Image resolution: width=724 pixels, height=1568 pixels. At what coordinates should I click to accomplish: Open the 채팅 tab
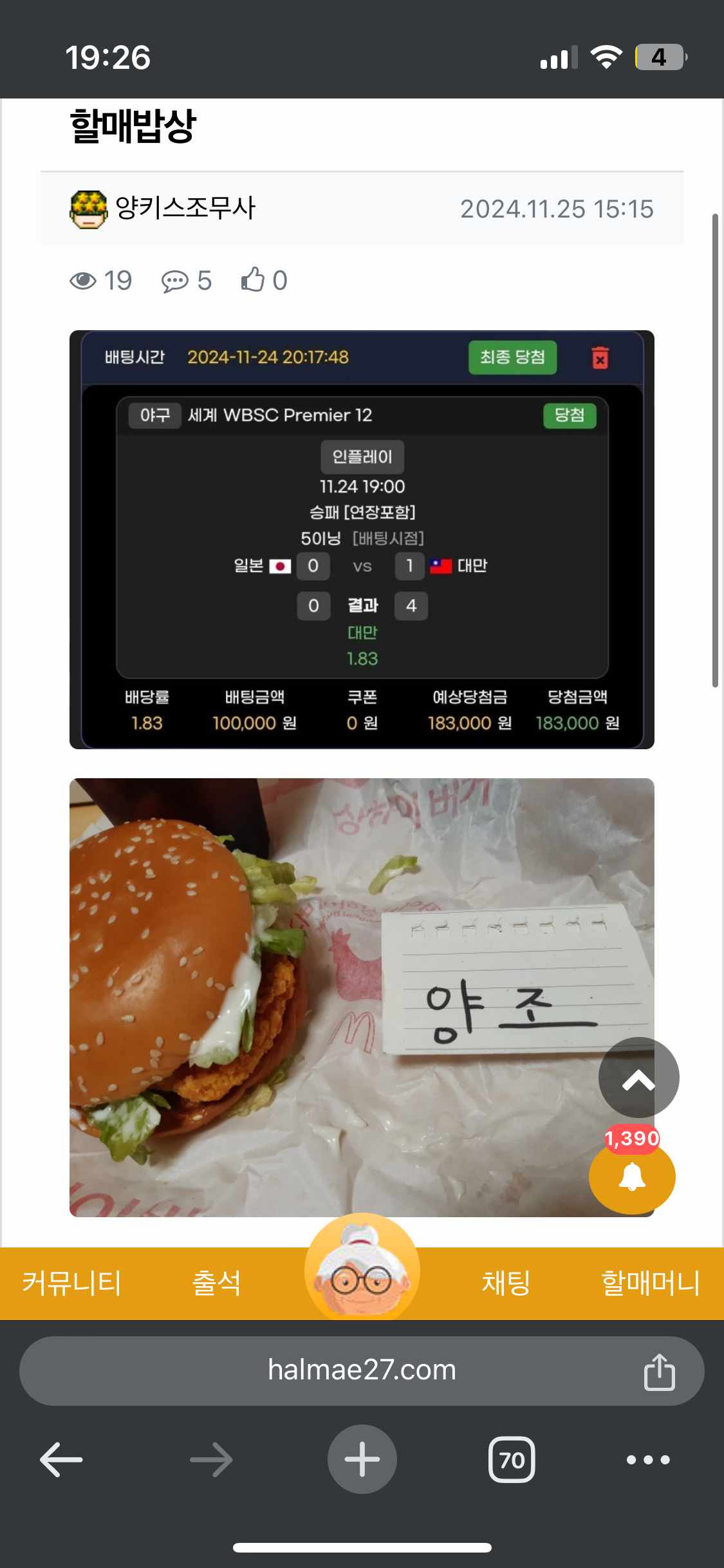[506, 1283]
